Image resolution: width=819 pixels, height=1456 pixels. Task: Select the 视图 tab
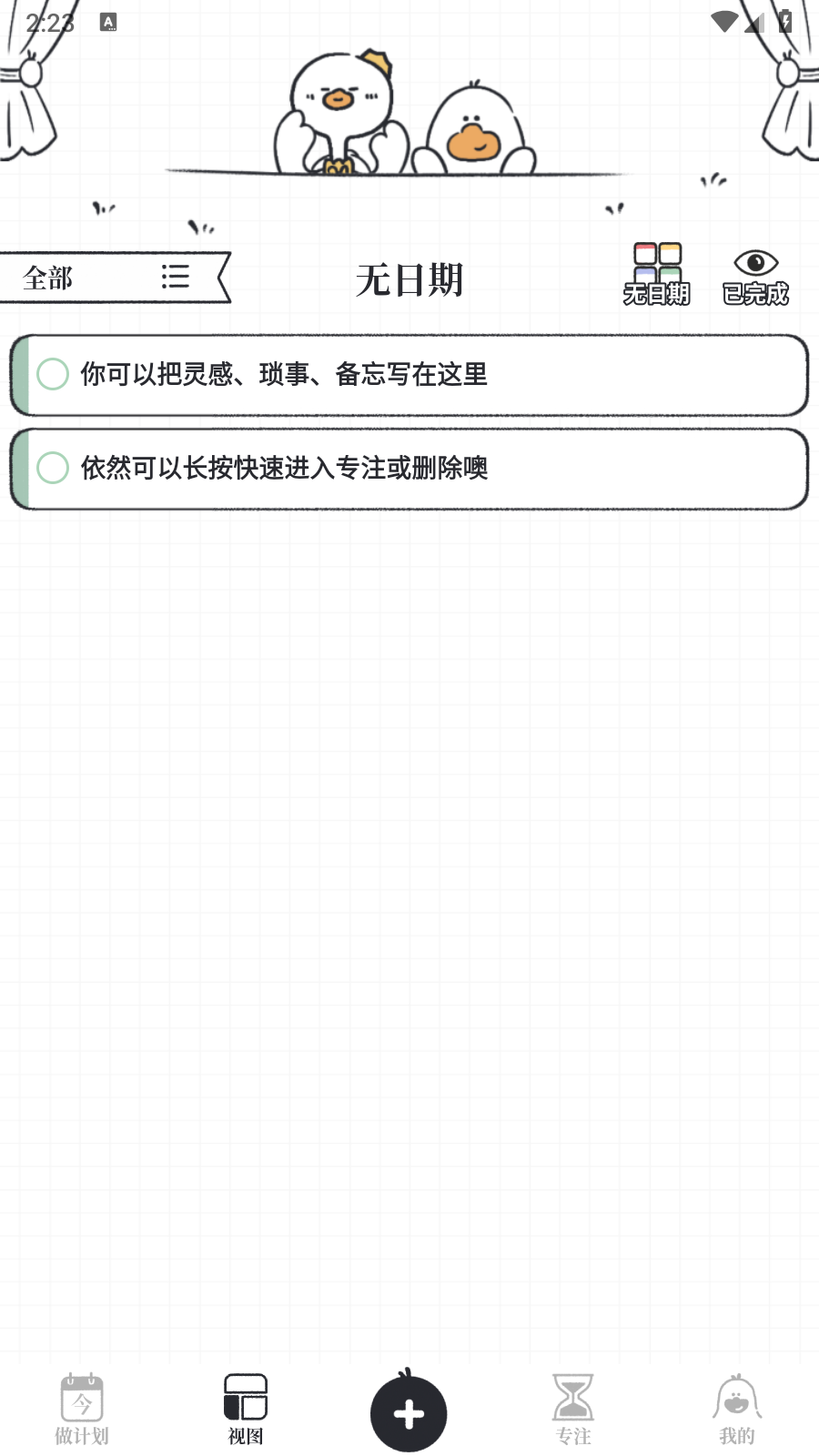246,1410
